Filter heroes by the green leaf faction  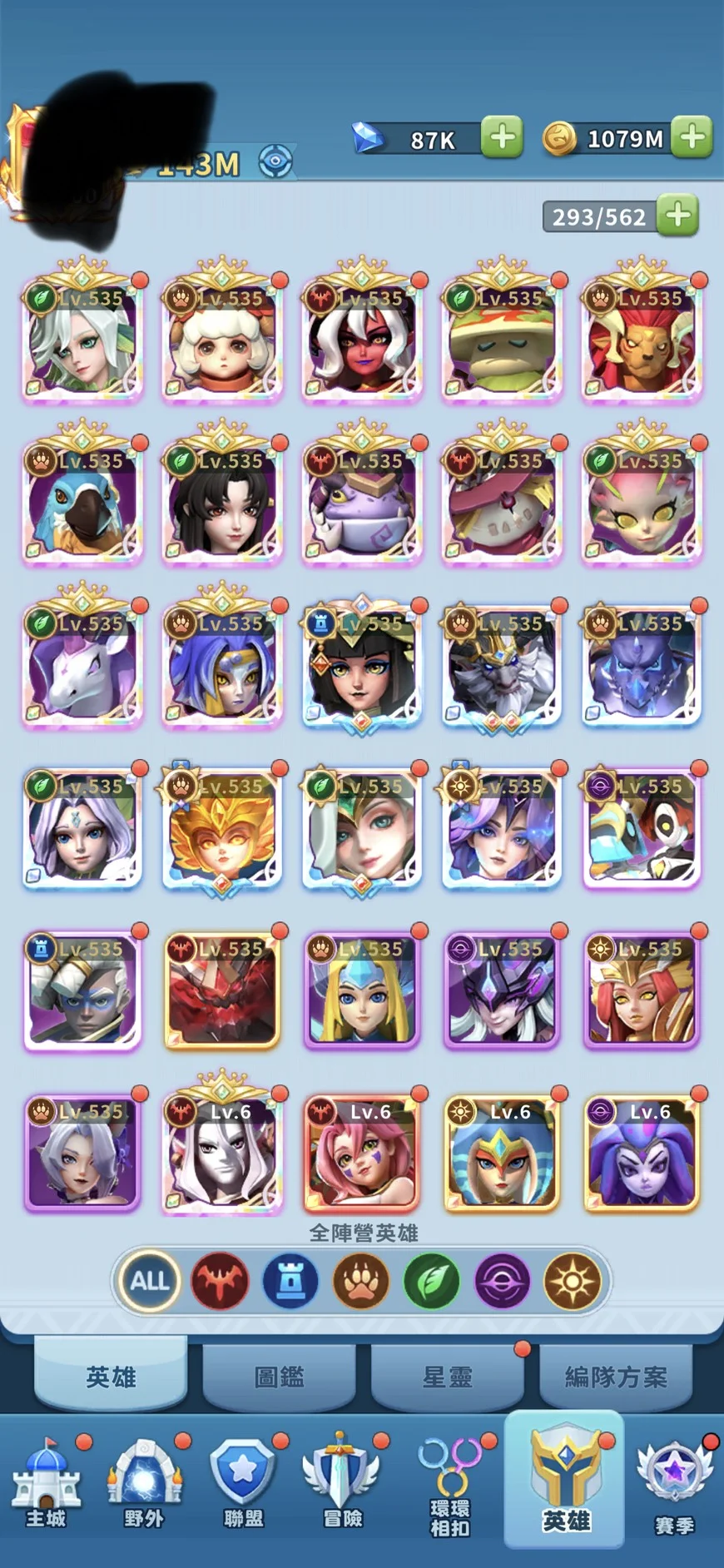(432, 1281)
